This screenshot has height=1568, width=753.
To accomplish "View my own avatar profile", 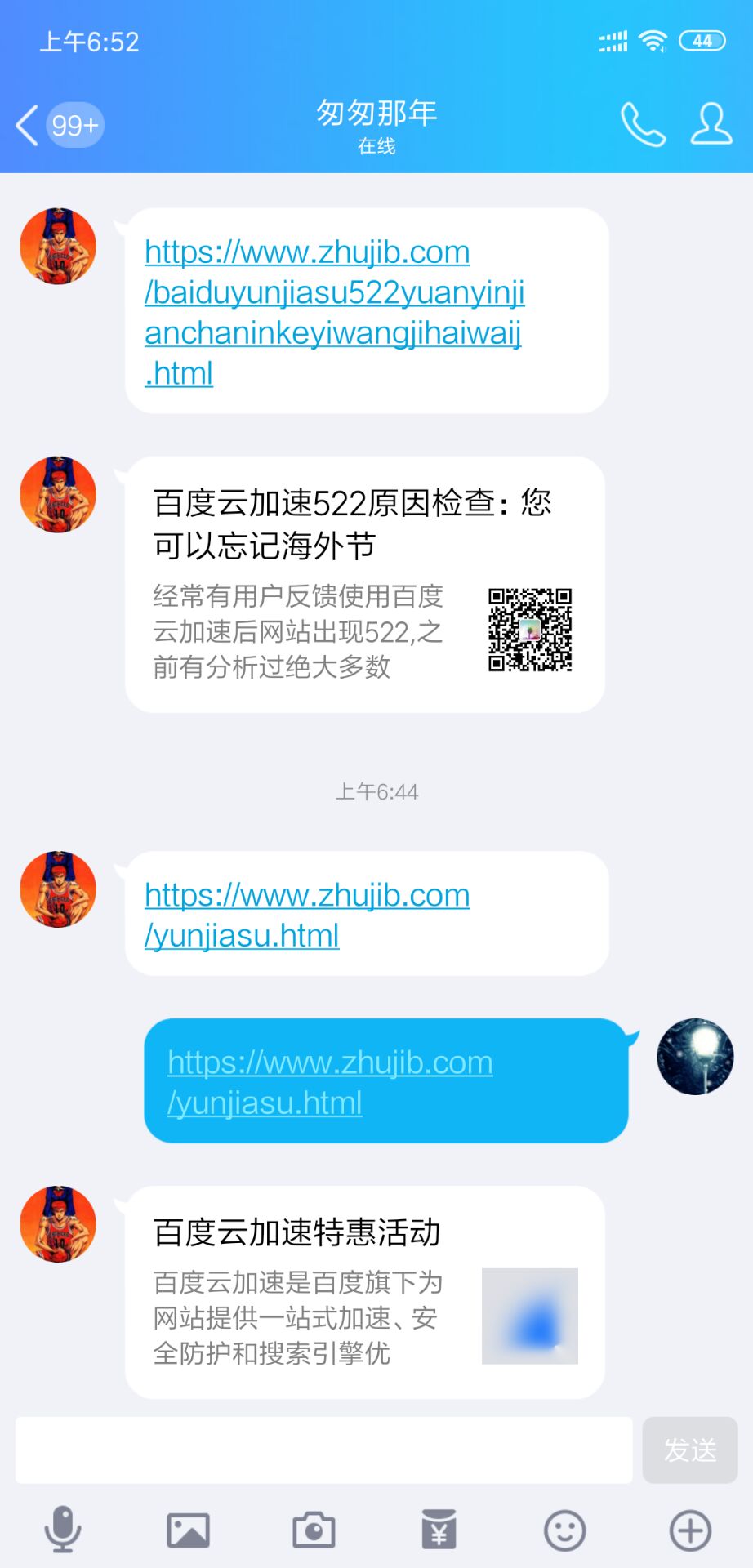I will [x=695, y=1057].
